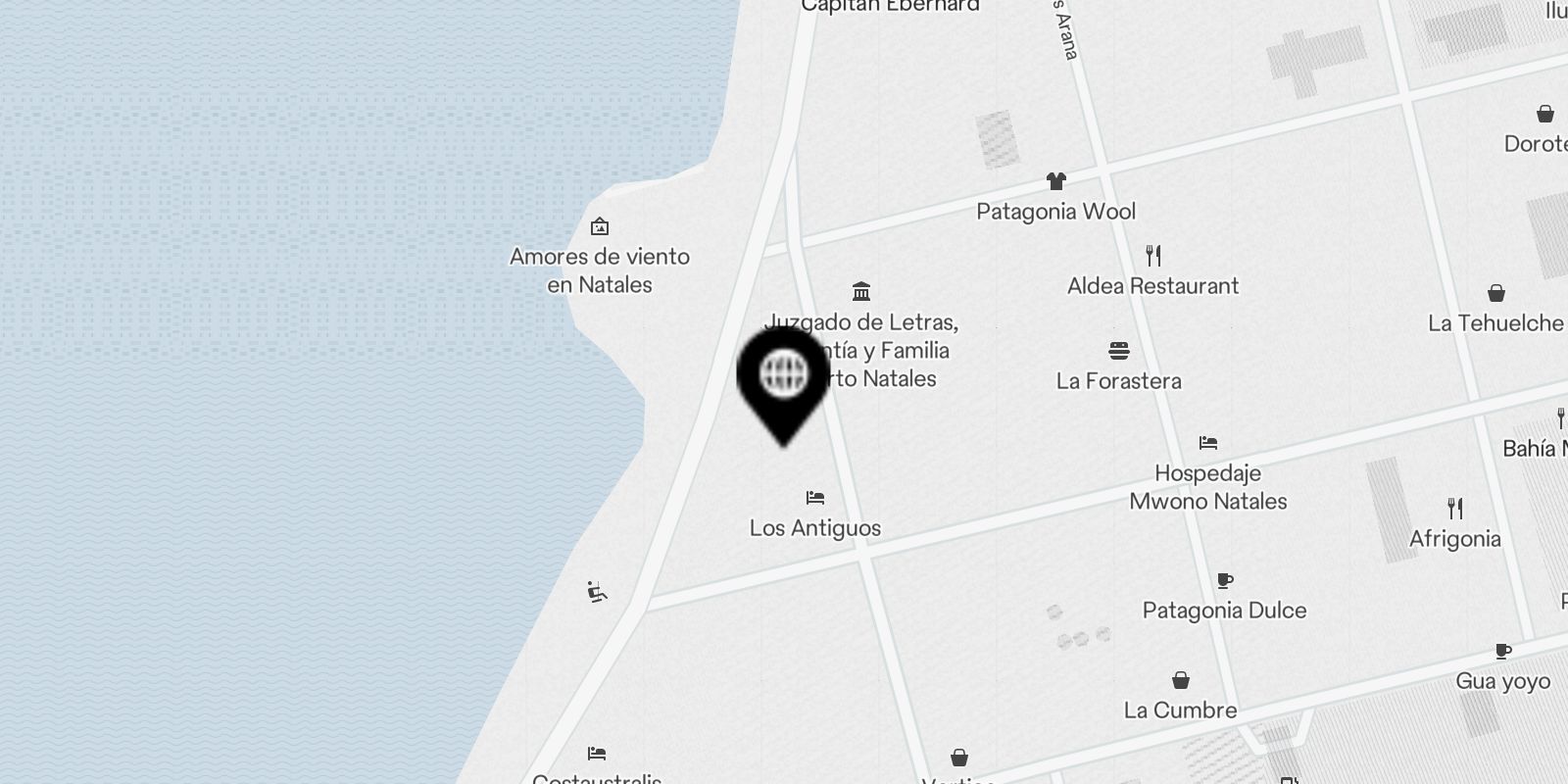Open Afrigonia restaurant marker
1568x784 pixels.
(x=1455, y=509)
